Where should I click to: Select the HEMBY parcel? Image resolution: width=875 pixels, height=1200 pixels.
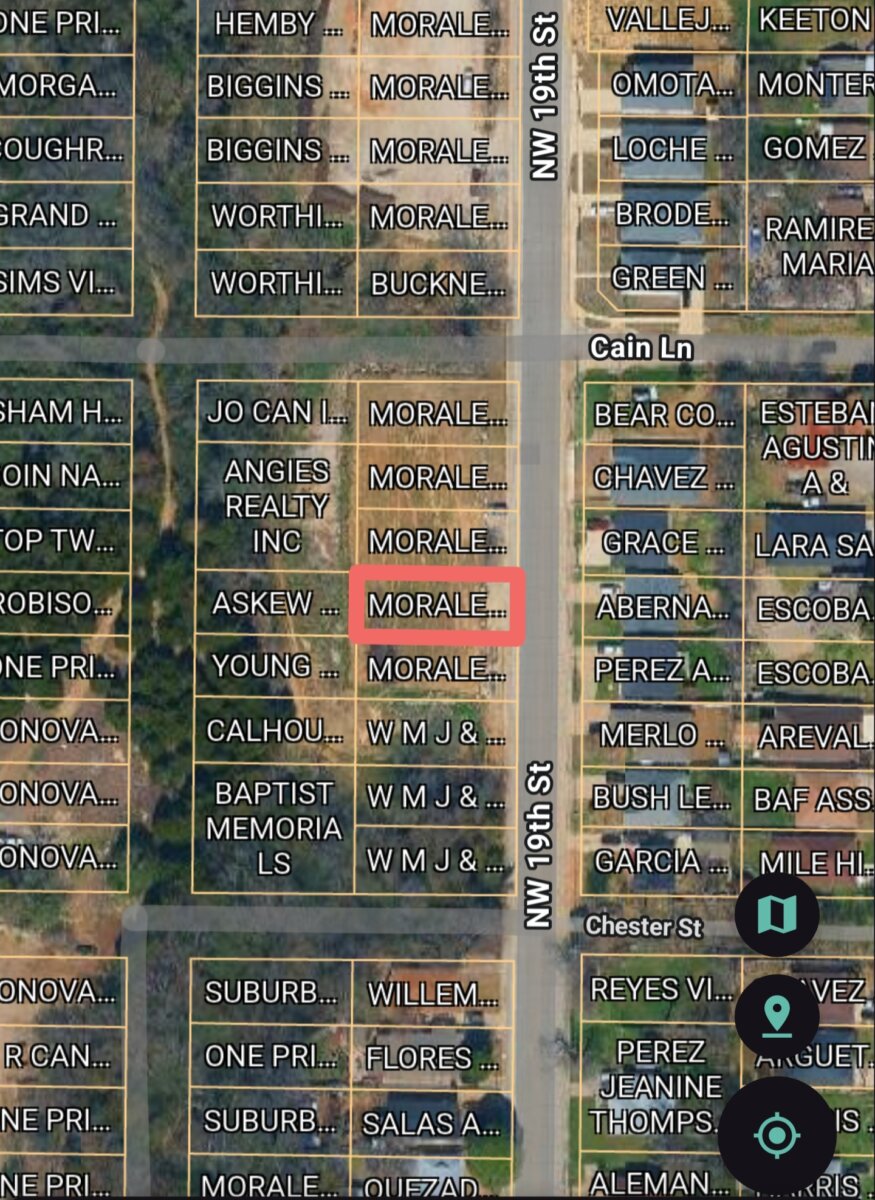277,24
